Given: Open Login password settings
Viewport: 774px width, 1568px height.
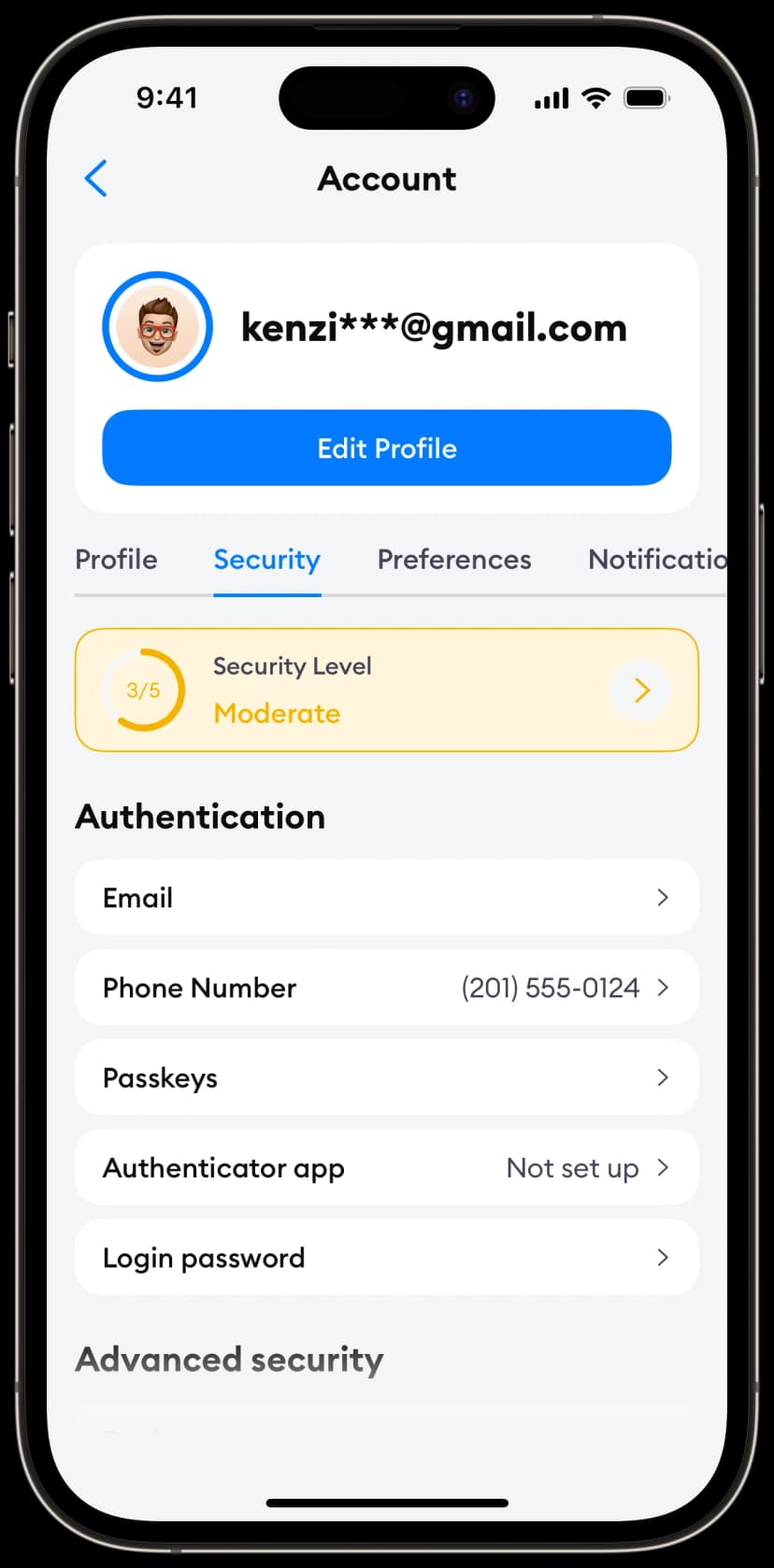Looking at the screenshot, I should tap(386, 1258).
